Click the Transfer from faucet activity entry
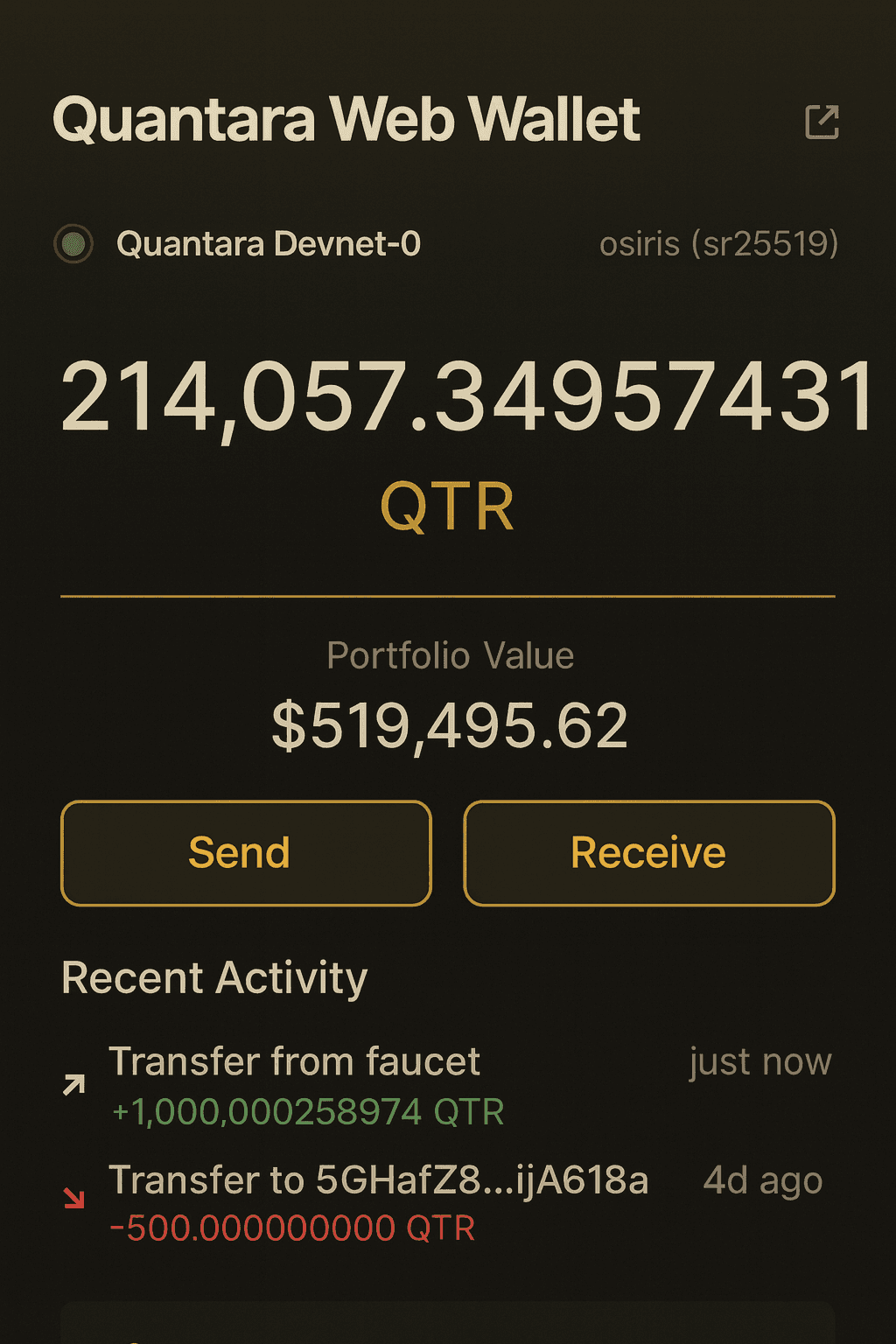Image resolution: width=896 pixels, height=1344 pixels. click(294, 1061)
